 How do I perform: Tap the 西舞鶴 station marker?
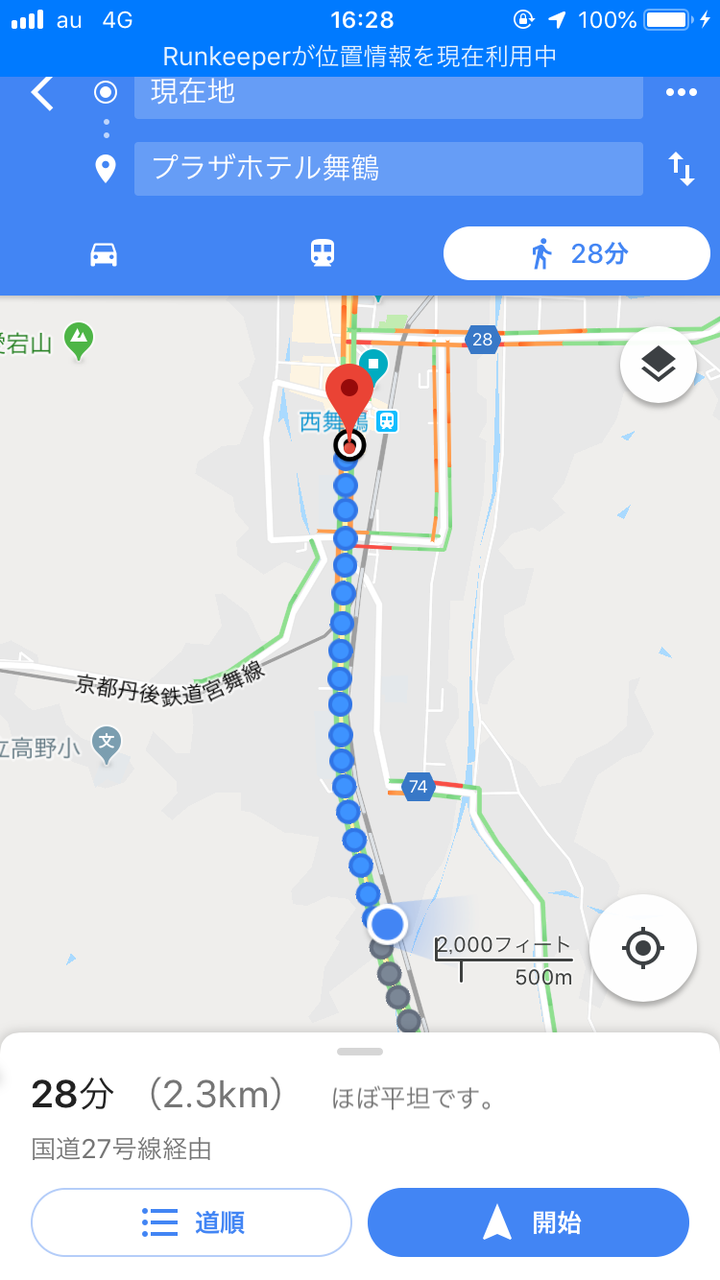(x=387, y=421)
